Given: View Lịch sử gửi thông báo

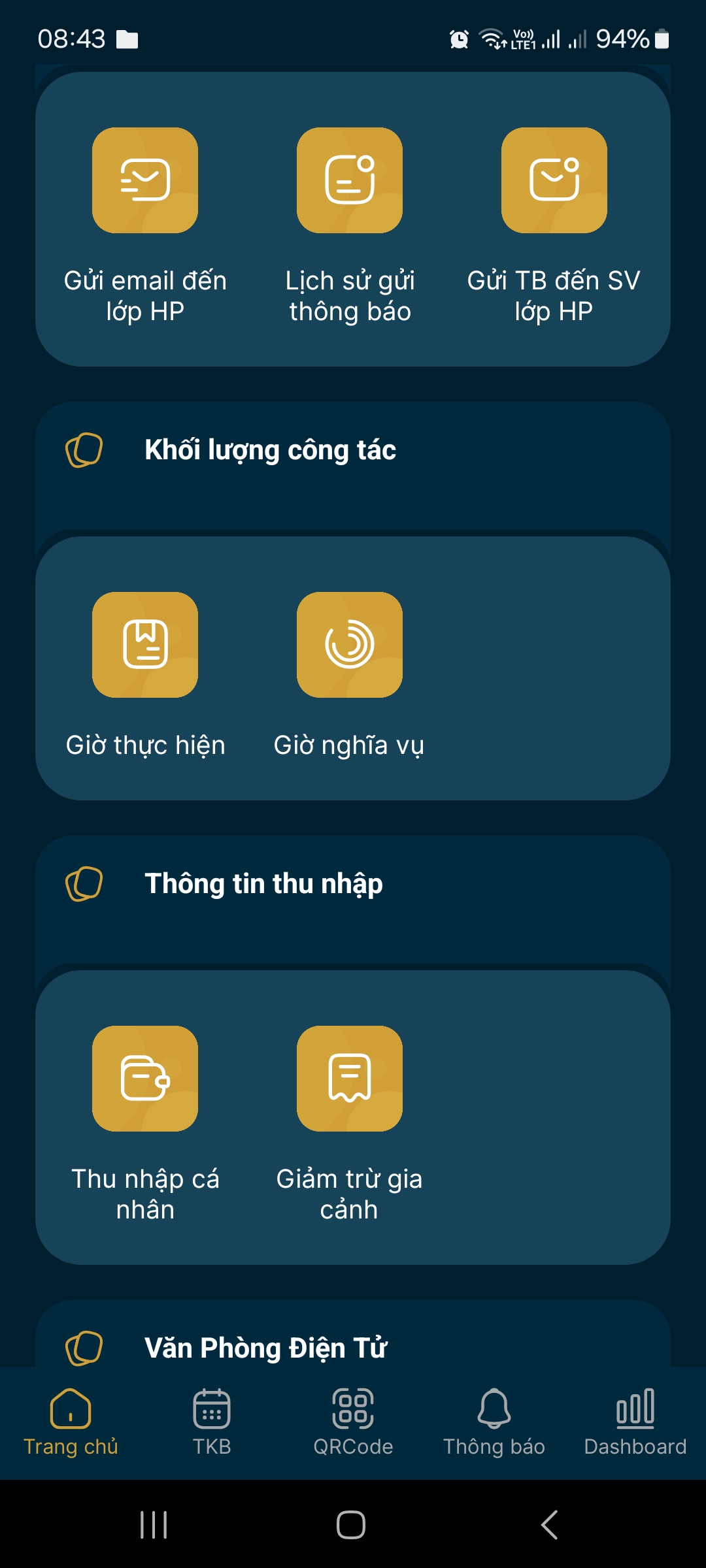Looking at the screenshot, I should tap(350, 180).
